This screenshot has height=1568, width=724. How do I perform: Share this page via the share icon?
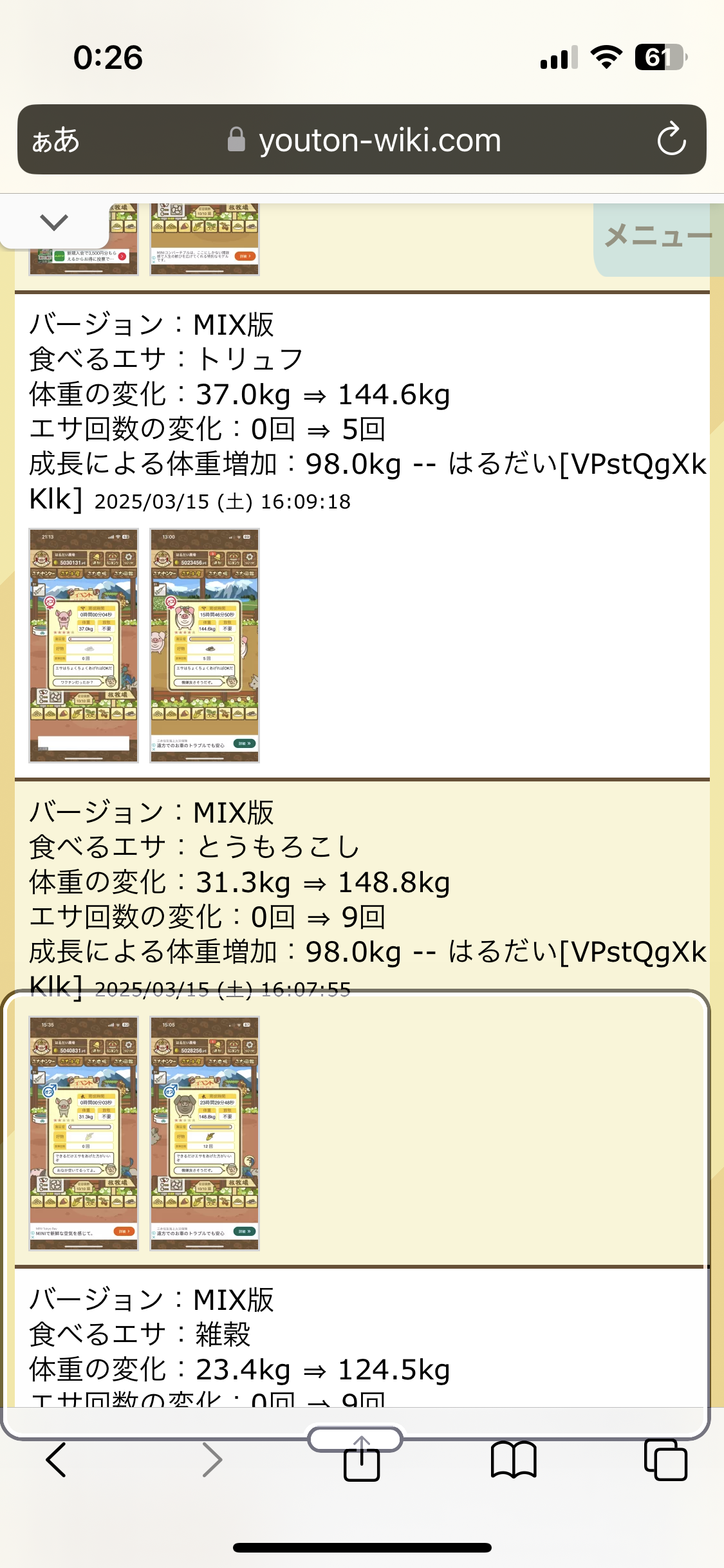(x=361, y=1459)
